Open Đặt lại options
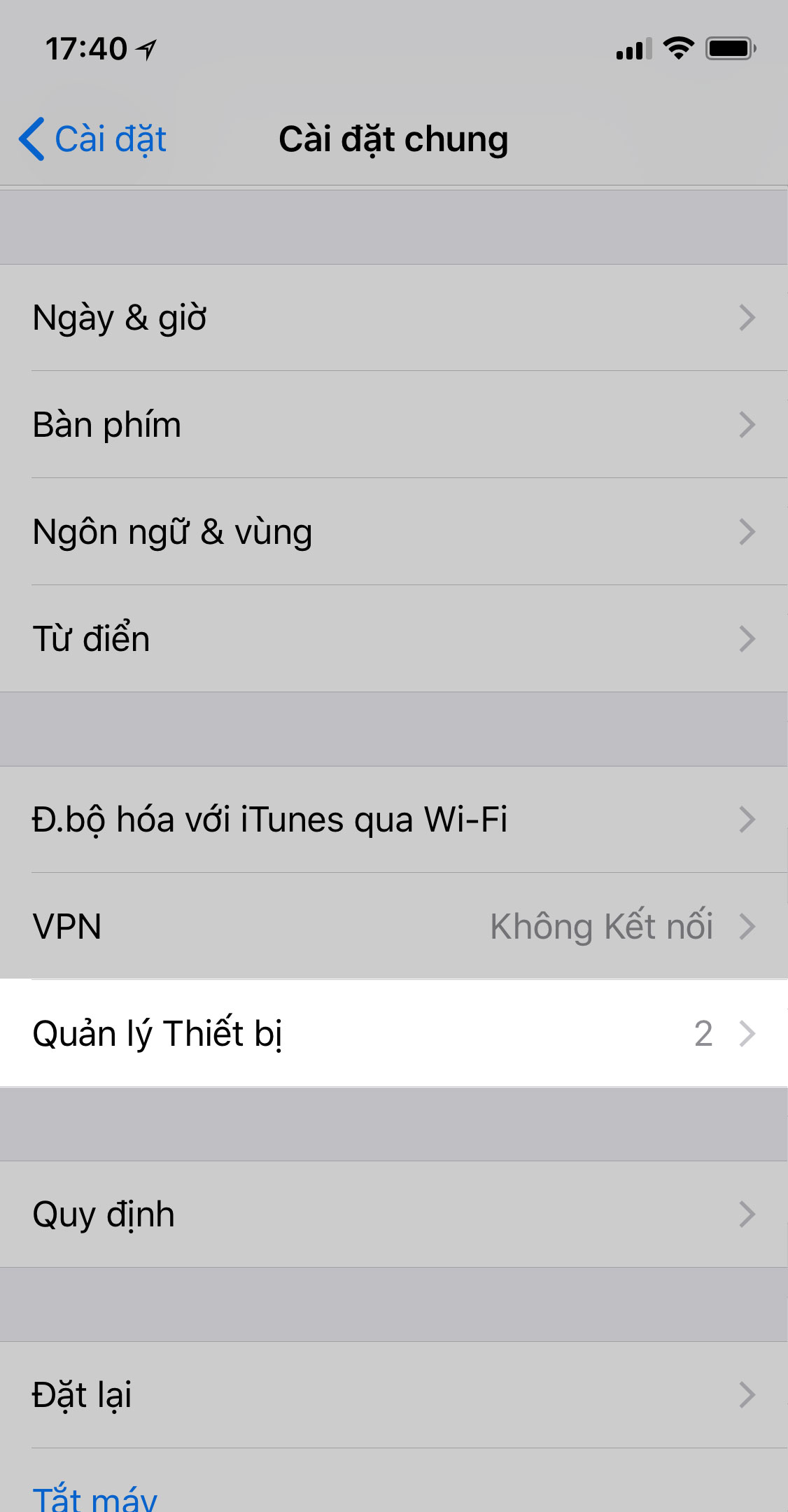Image resolution: width=788 pixels, height=1512 pixels. coord(394,1395)
